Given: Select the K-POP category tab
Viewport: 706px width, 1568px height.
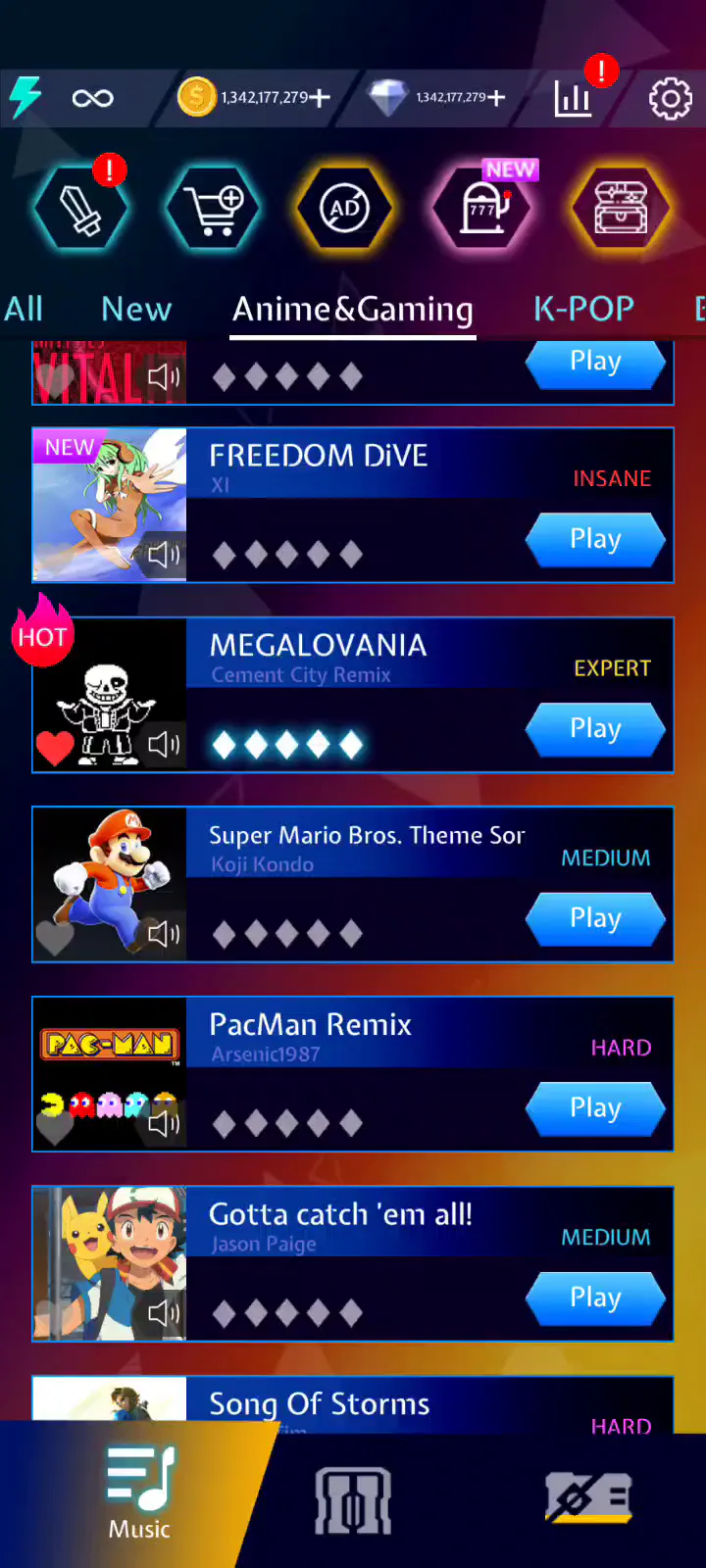Looking at the screenshot, I should pyautogui.click(x=583, y=310).
